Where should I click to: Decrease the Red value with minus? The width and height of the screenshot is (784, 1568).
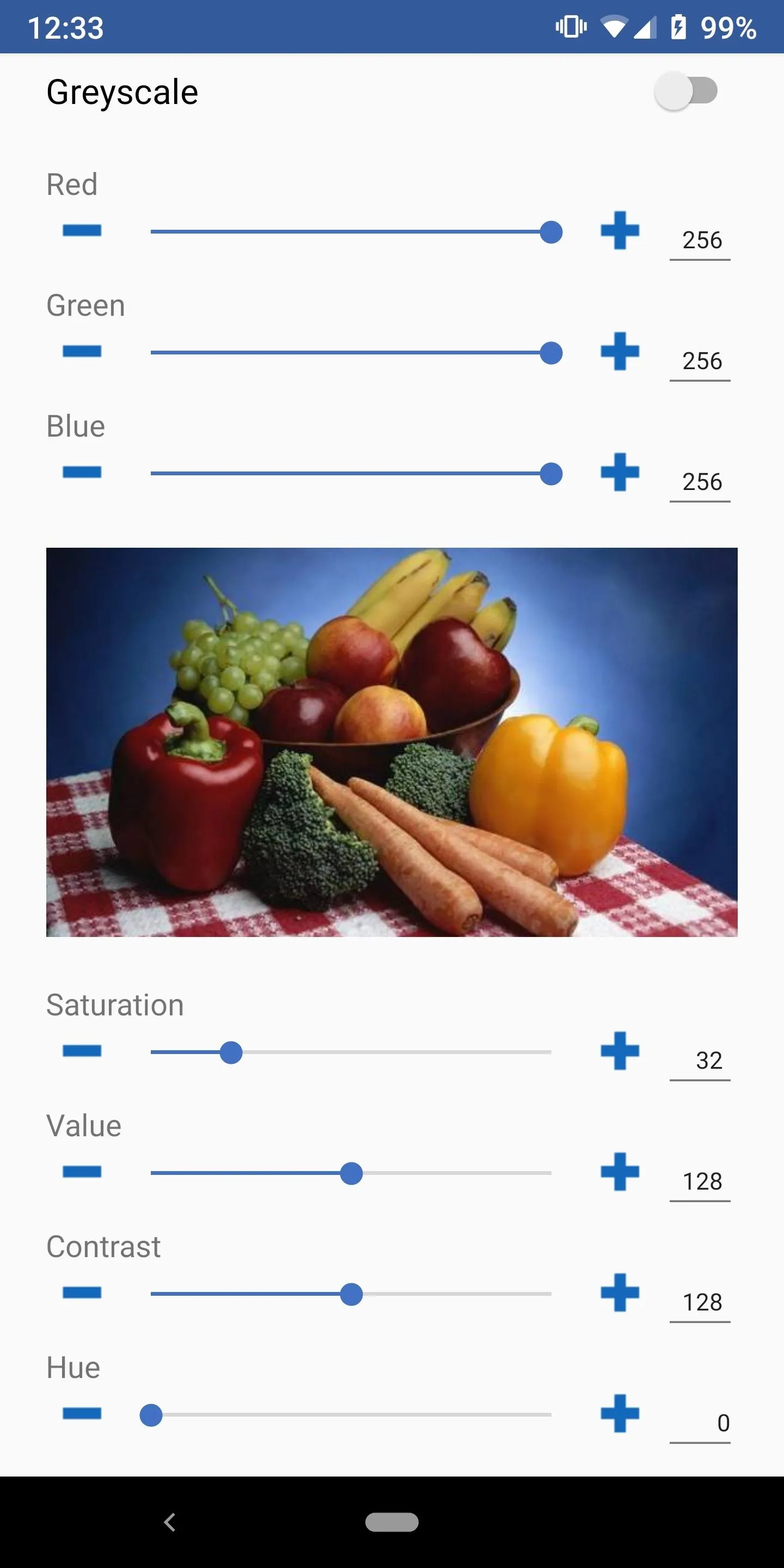(x=82, y=231)
